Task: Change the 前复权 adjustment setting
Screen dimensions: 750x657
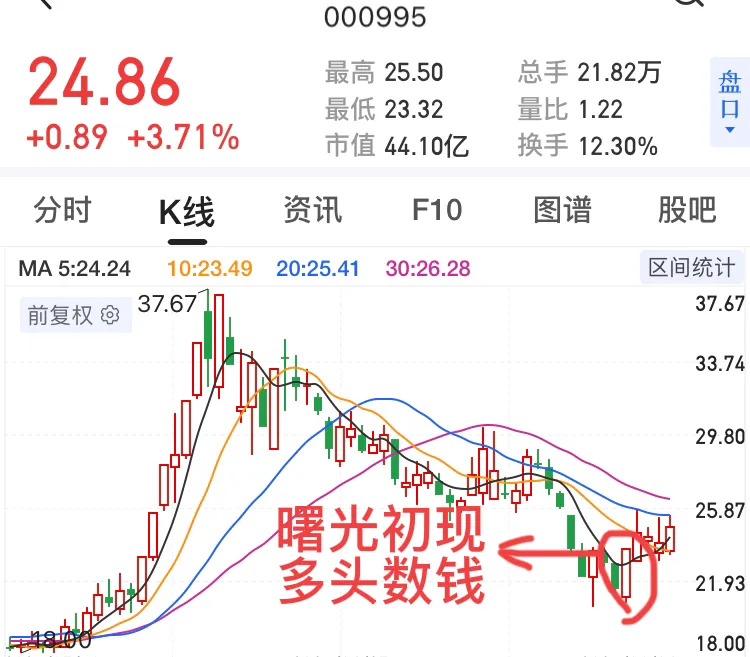Action: pos(74,316)
